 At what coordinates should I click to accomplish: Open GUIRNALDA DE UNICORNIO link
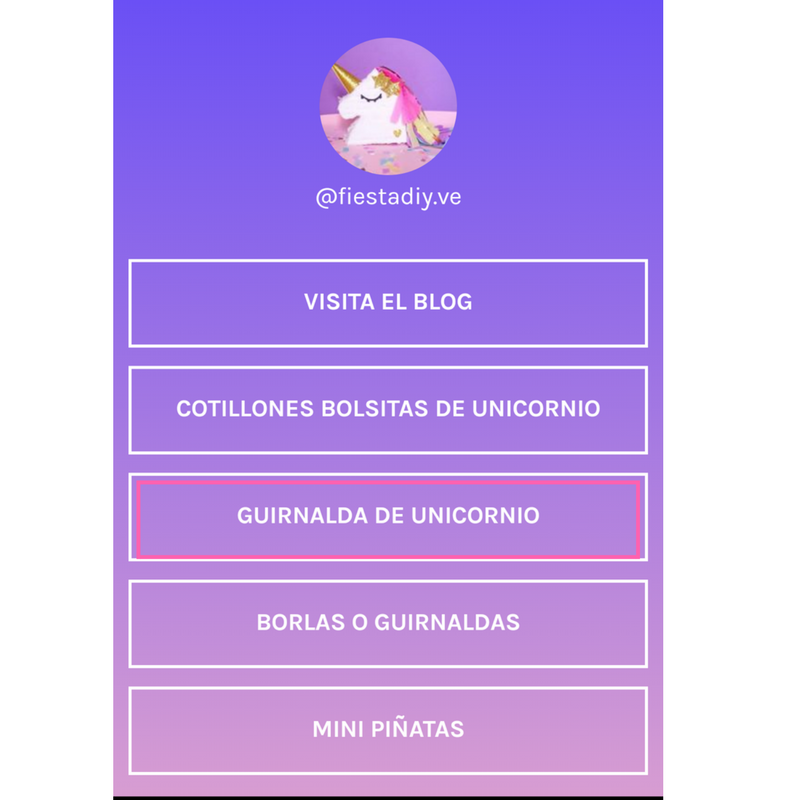[388, 516]
